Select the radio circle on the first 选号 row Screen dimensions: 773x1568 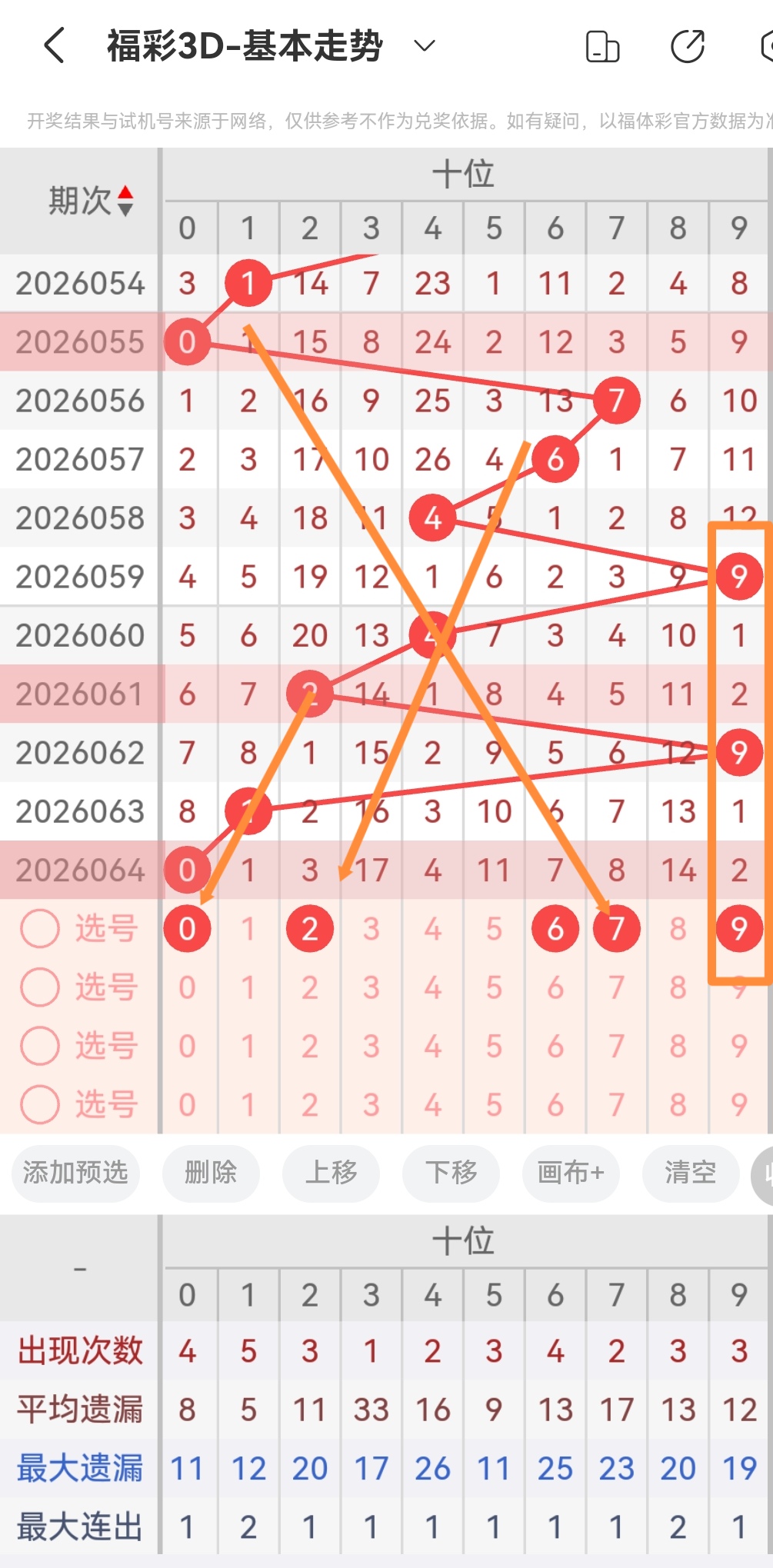point(39,928)
